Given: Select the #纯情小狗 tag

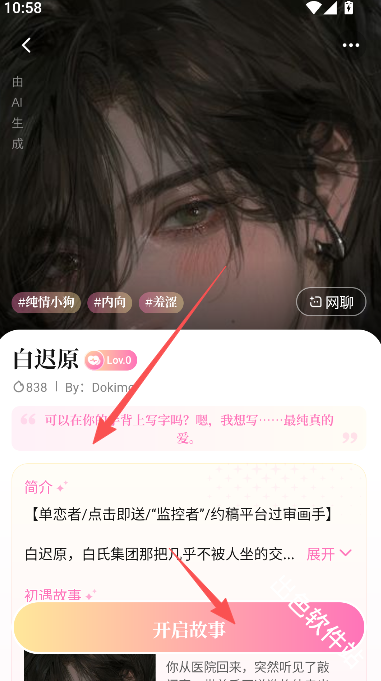Looking at the screenshot, I should pos(46,302).
